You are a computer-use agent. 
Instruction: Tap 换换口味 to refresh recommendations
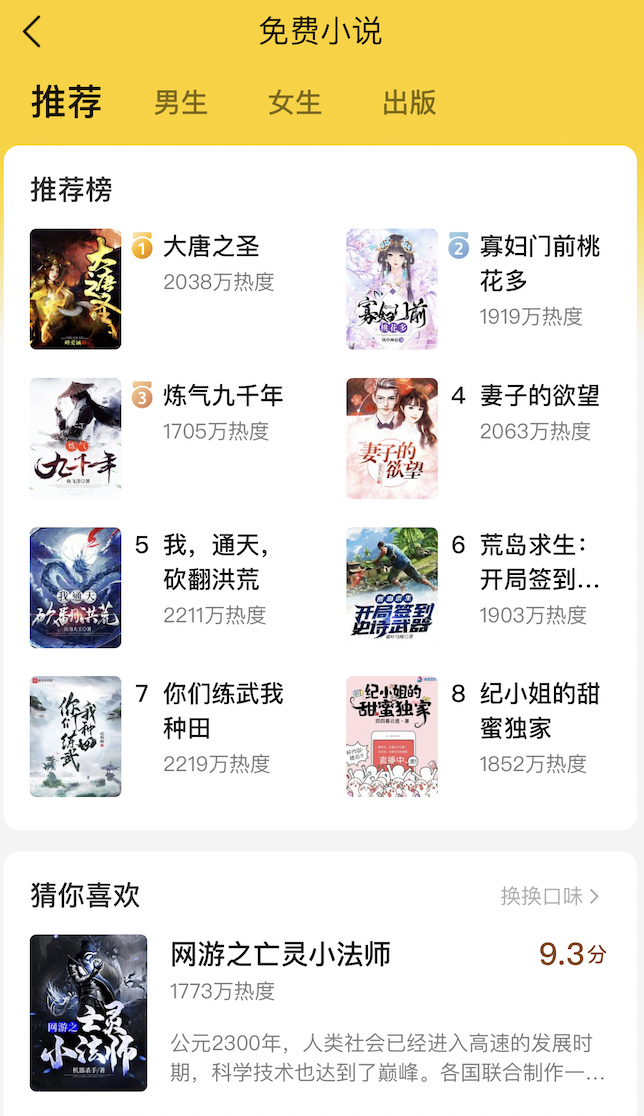[x=550, y=896]
